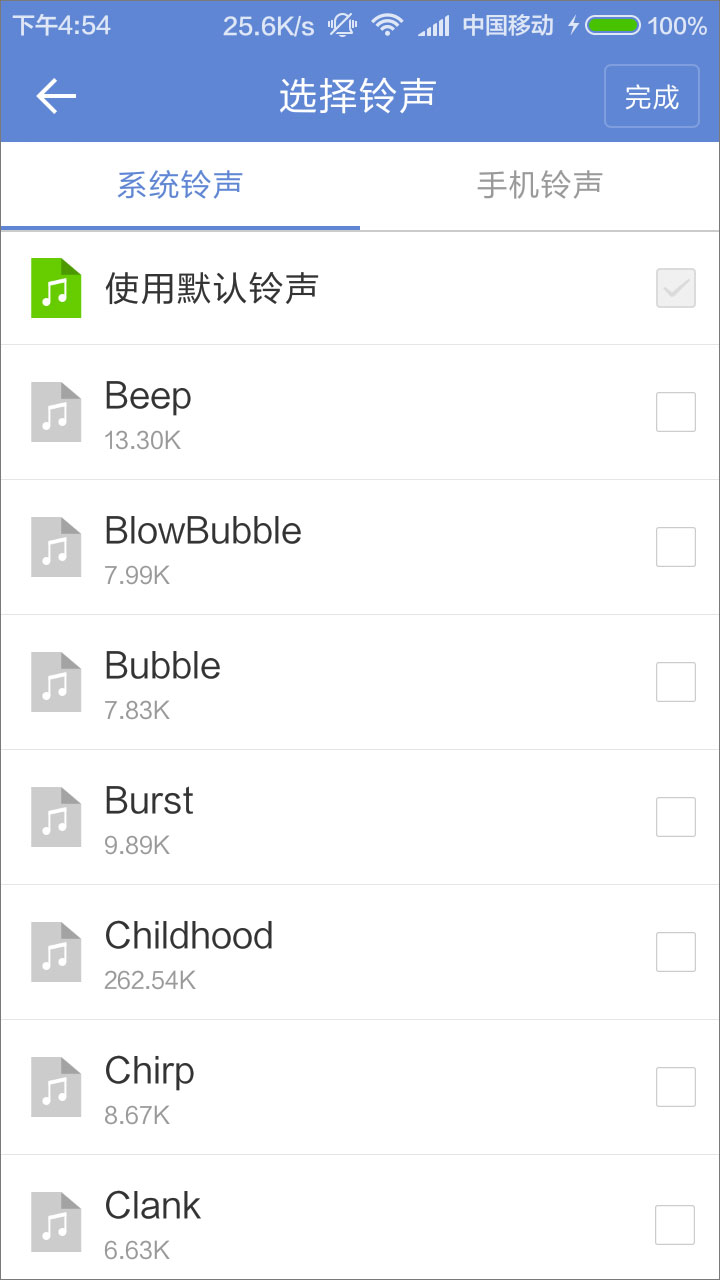Switch to the 手机铃声 tab

pos(540,187)
